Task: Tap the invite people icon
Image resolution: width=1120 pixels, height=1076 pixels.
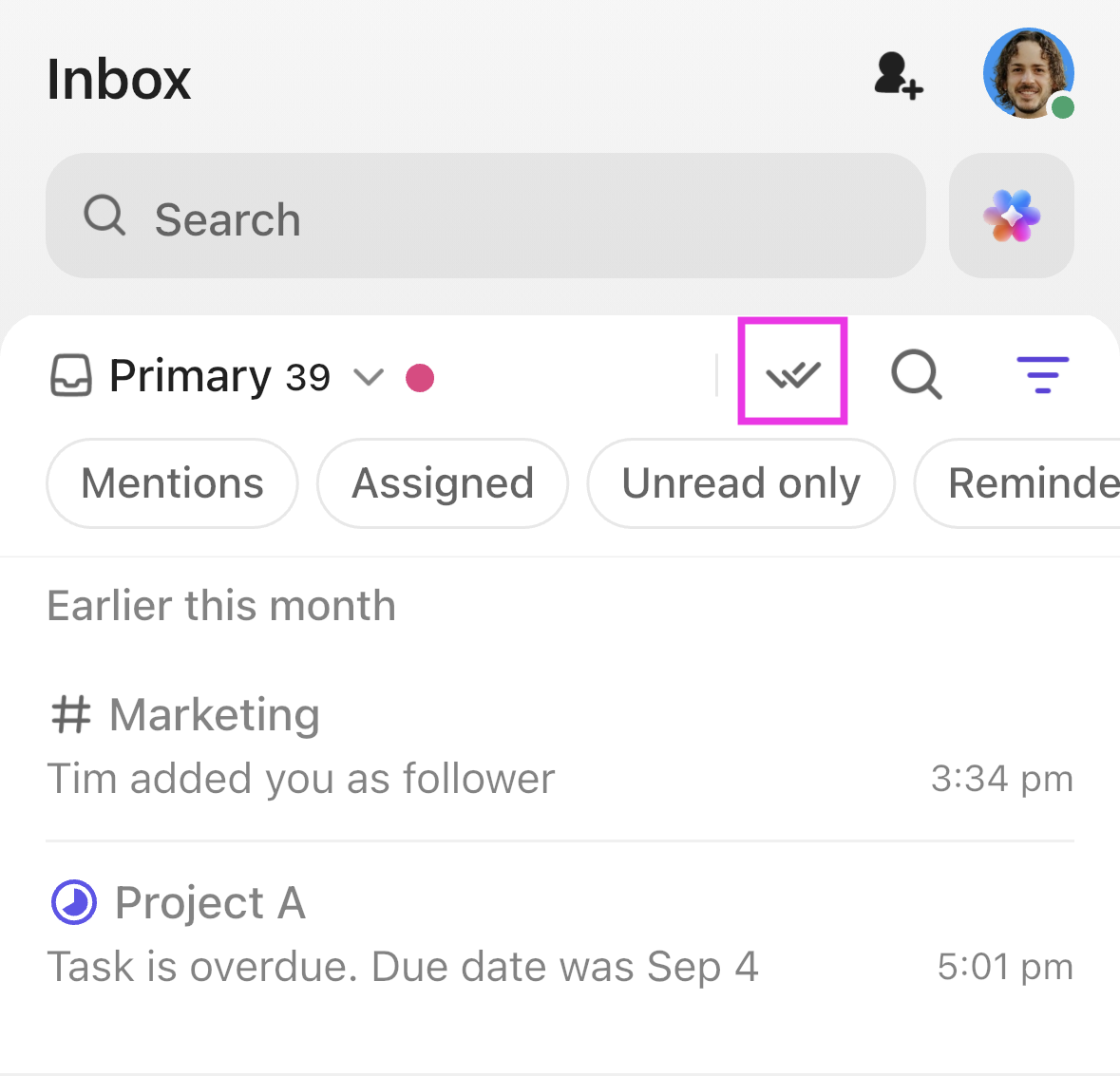Action: click(x=898, y=76)
